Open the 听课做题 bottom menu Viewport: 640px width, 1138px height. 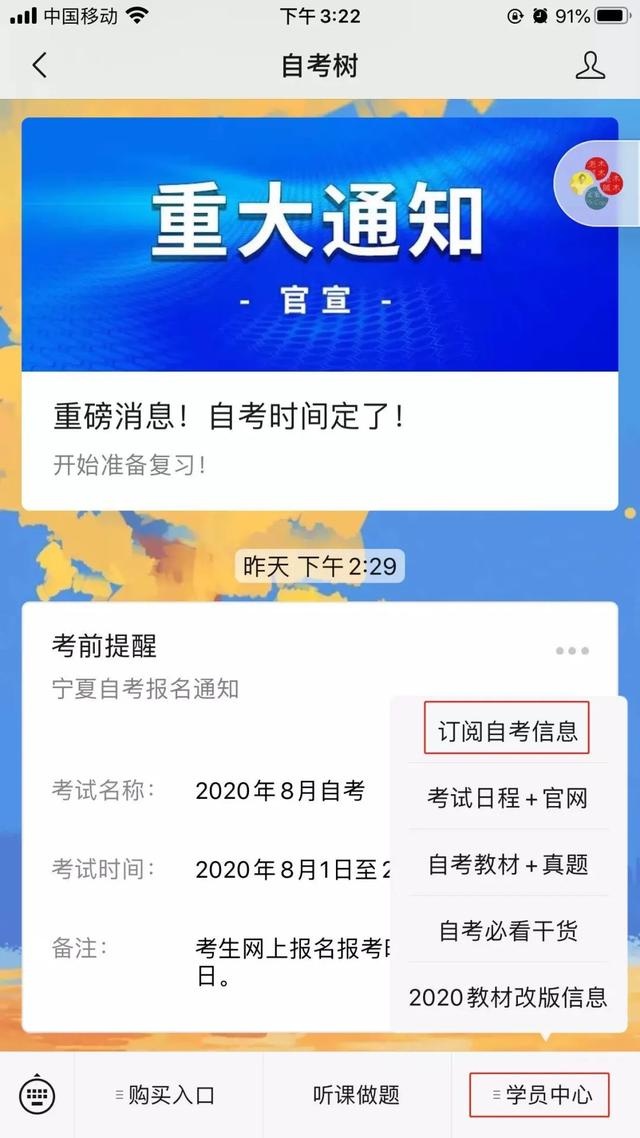click(357, 1095)
